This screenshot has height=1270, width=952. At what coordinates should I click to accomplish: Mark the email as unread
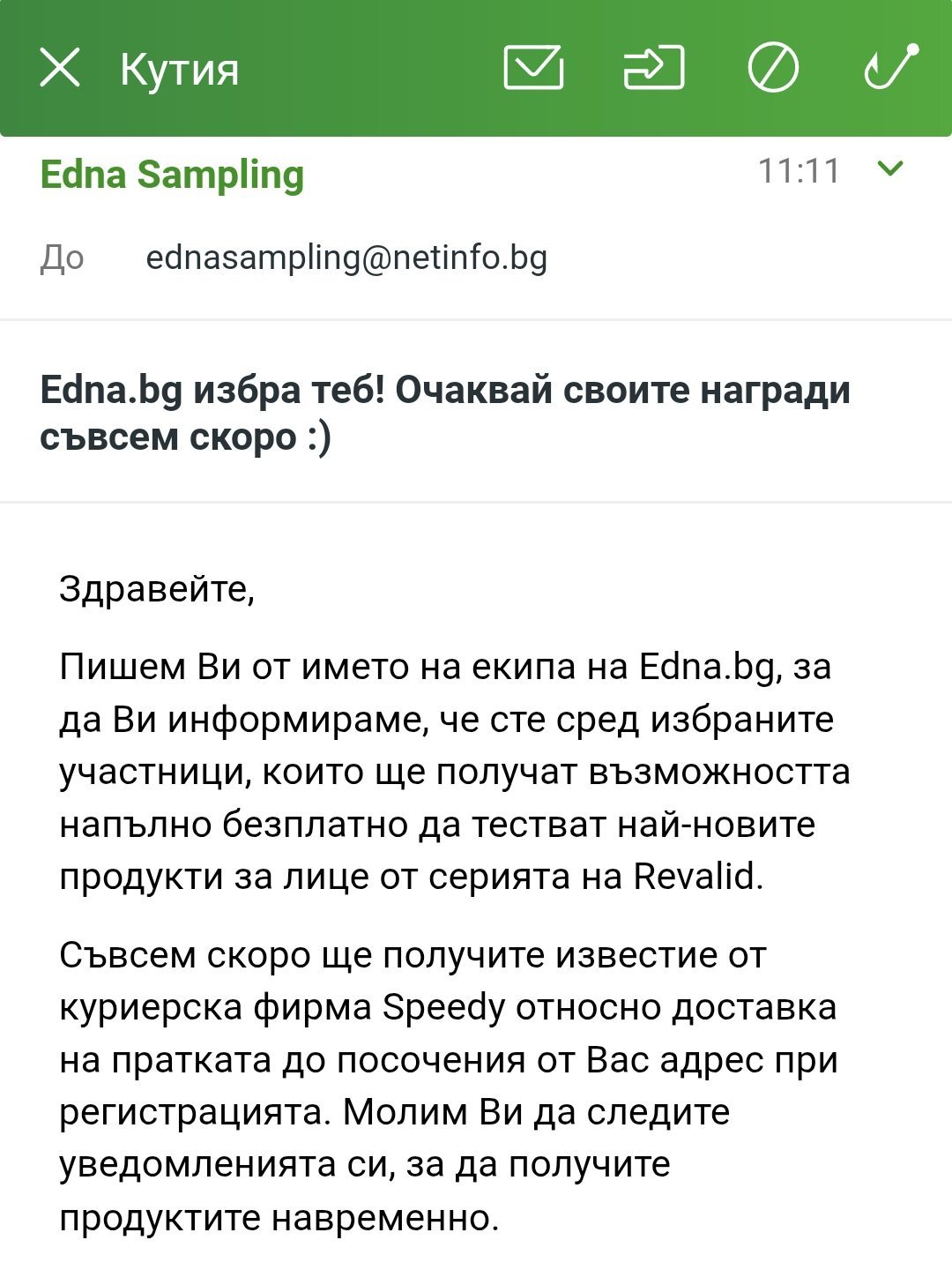pos(533,68)
